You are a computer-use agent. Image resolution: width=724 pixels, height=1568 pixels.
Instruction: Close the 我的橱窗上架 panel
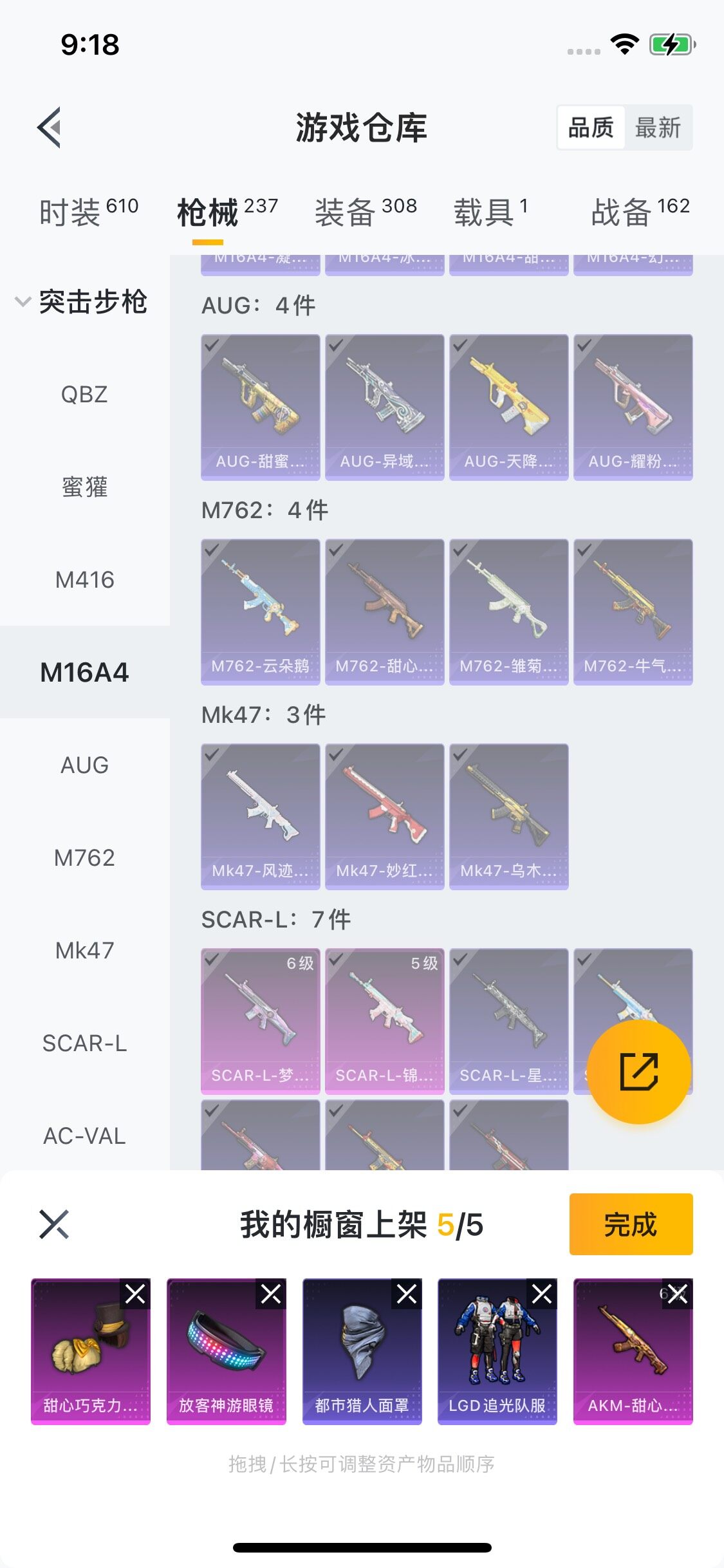(x=54, y=1224)
